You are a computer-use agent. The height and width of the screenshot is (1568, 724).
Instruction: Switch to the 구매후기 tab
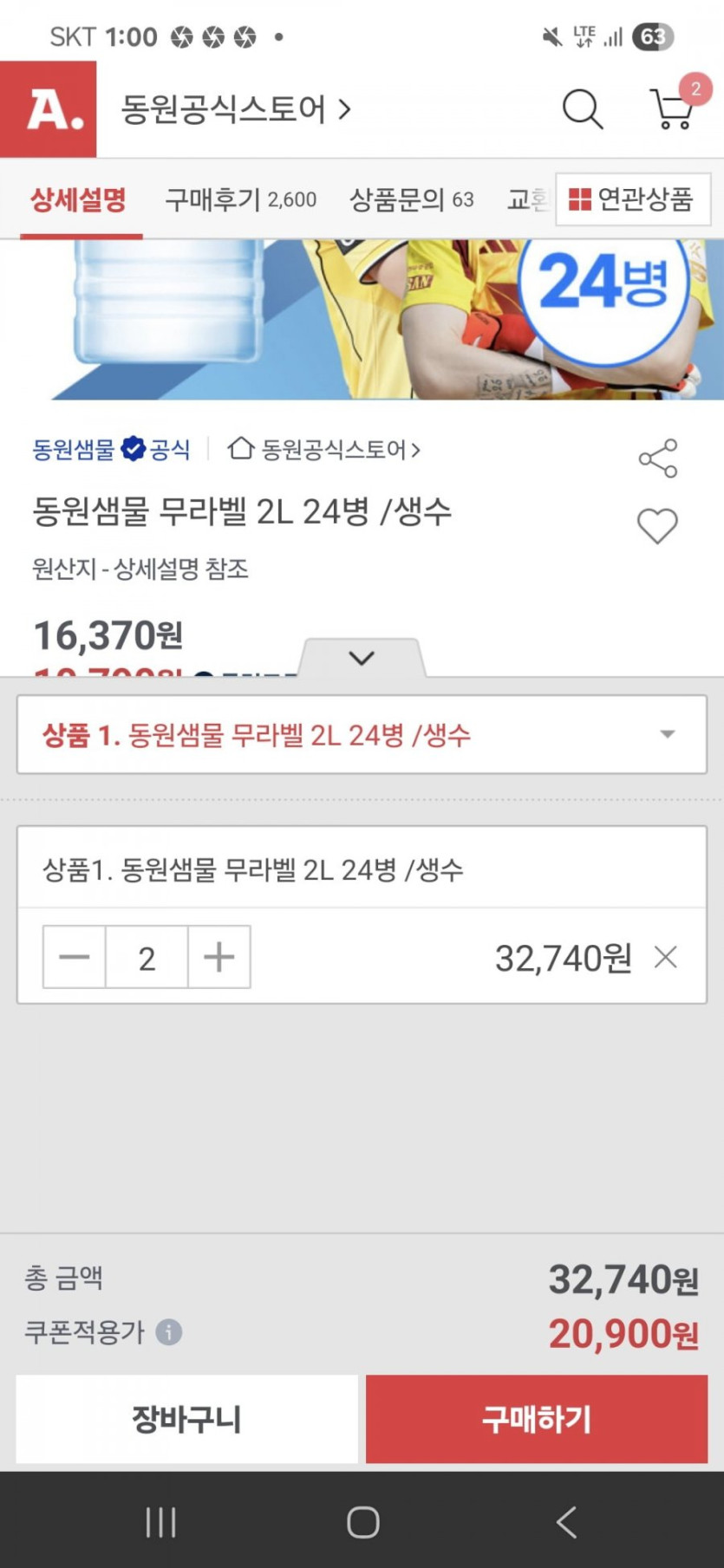coord(240,200)
